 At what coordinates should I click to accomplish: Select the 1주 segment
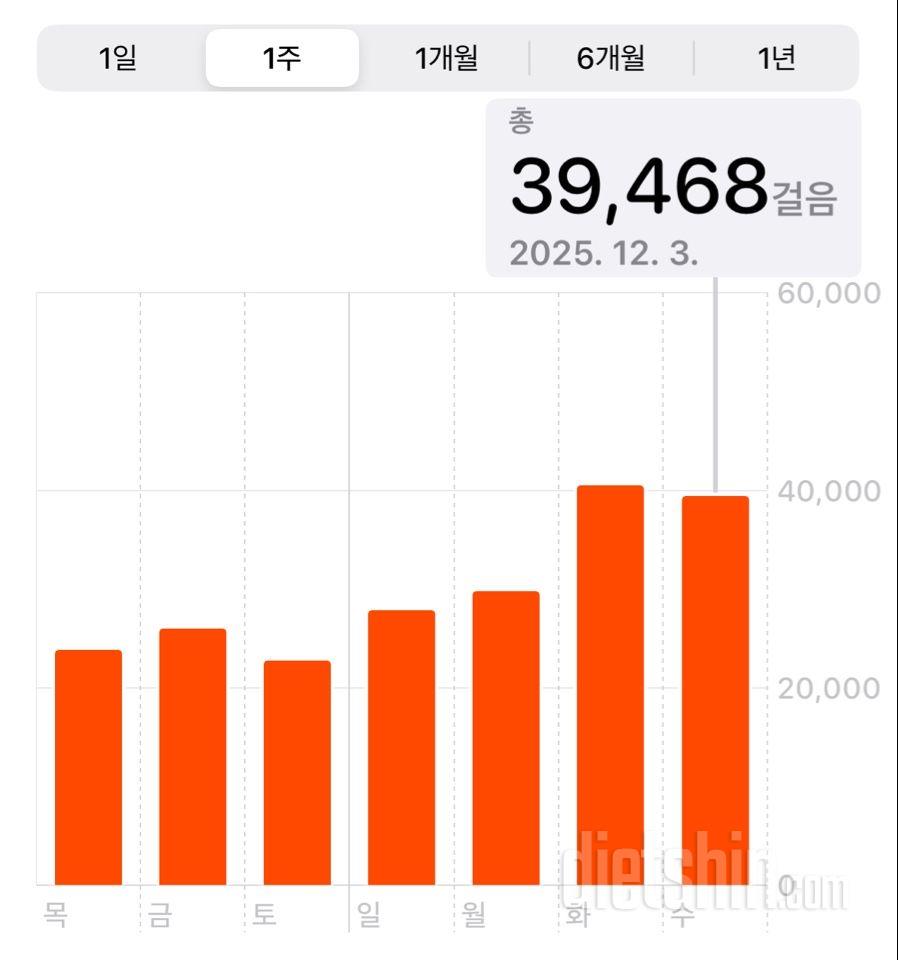click(282, 58)
